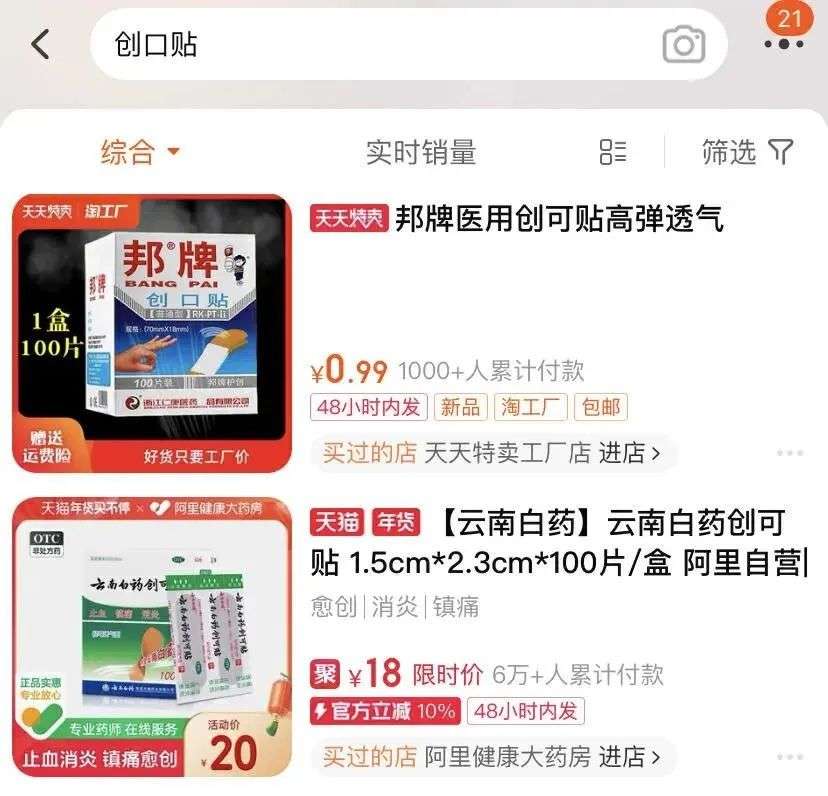
Task: Open the 邦牌 创口贴 product image
Action: click(151, 333)
